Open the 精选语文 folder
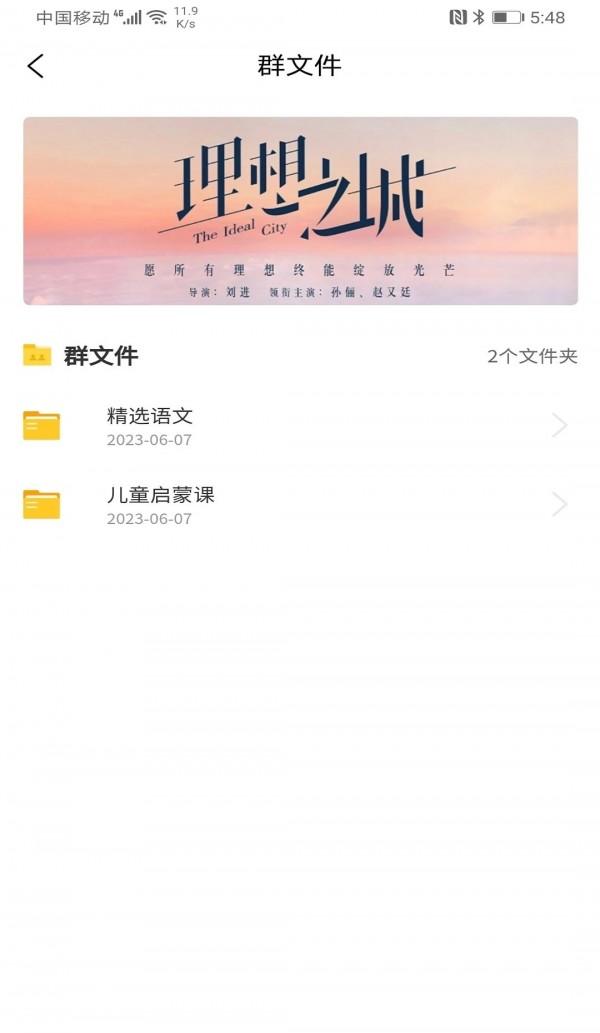 [299, 426]
